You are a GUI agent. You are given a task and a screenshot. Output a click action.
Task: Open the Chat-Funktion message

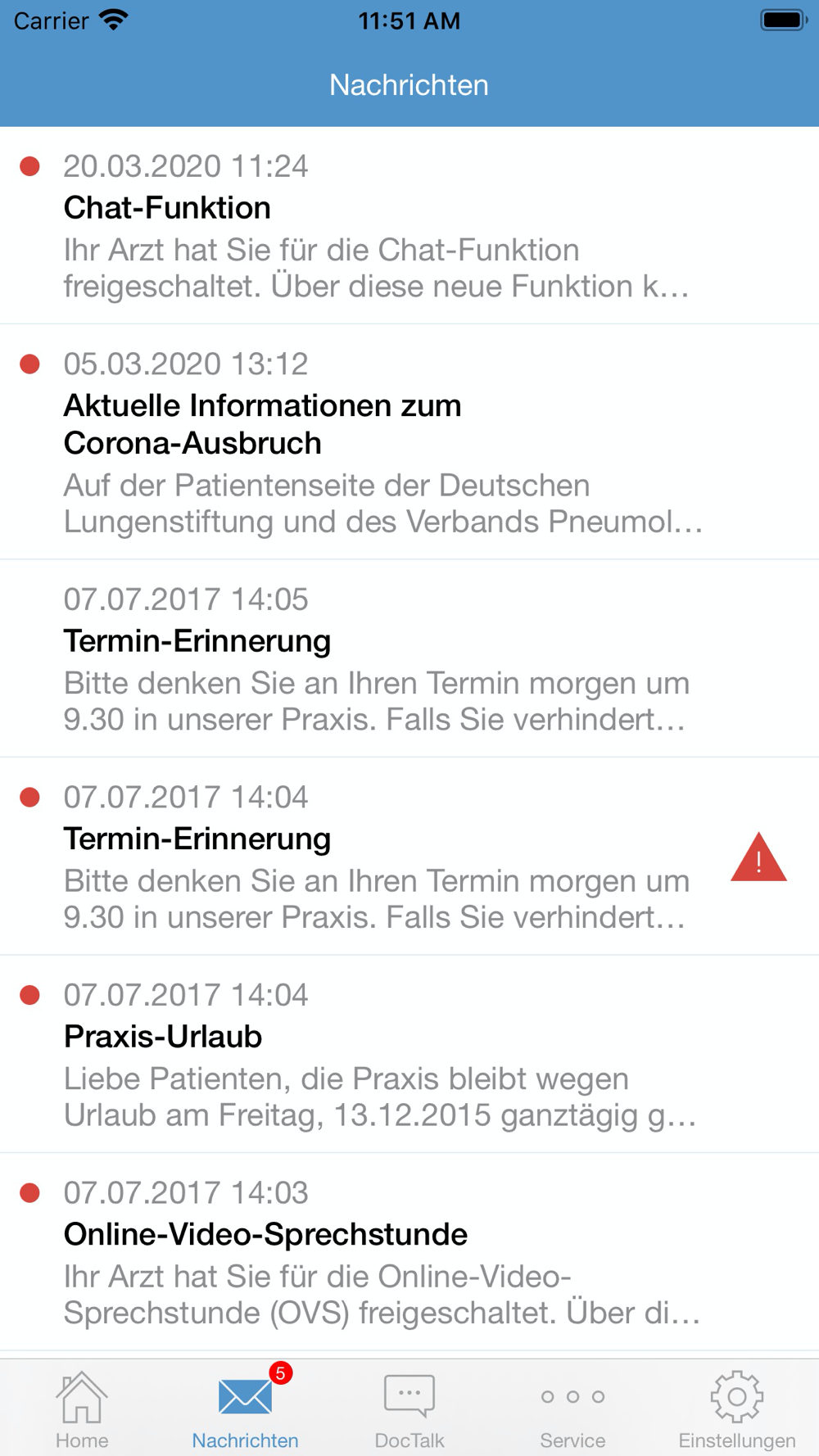click(409, 225)
